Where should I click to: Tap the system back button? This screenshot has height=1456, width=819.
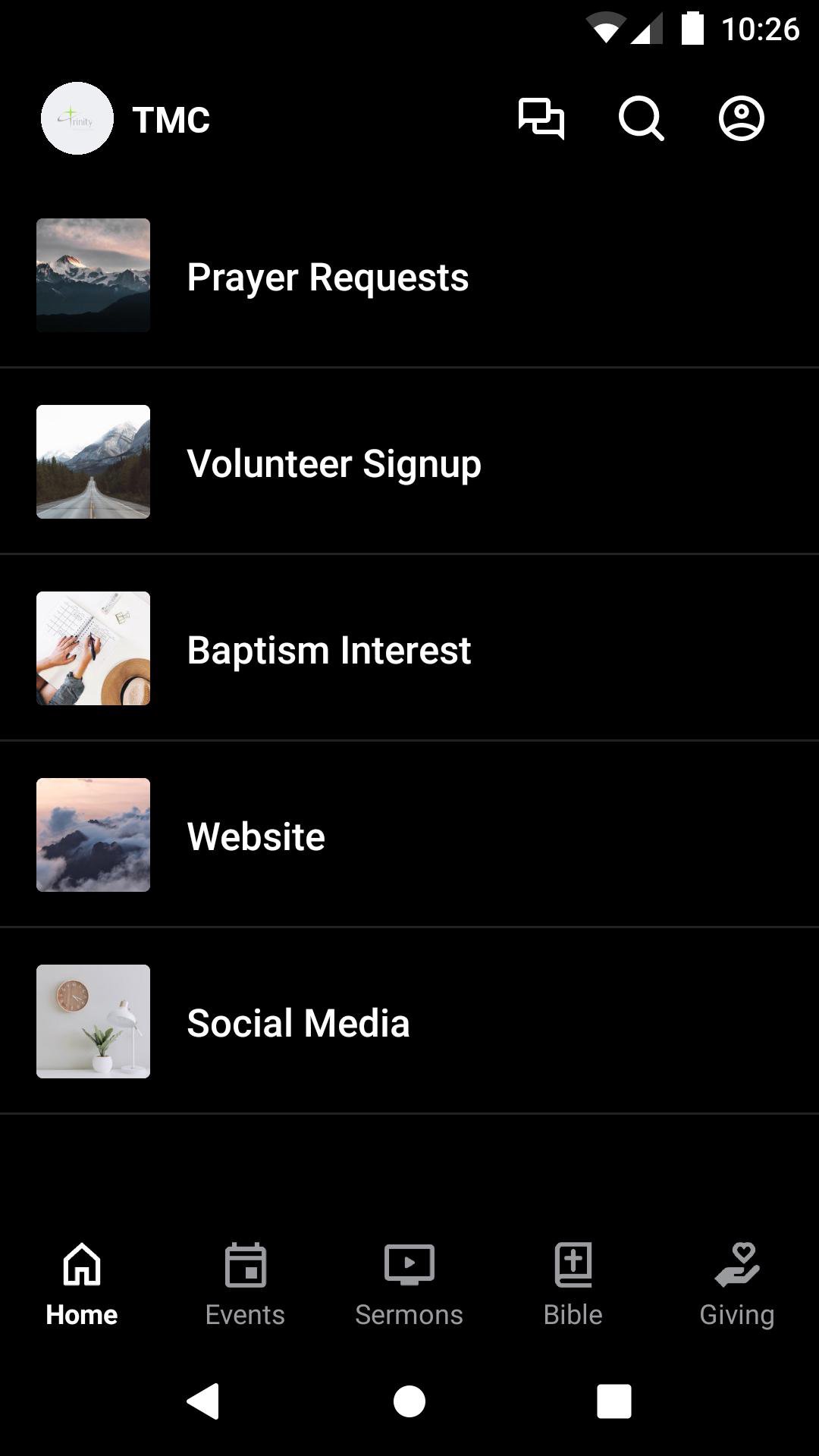(x=203, y=1401)
